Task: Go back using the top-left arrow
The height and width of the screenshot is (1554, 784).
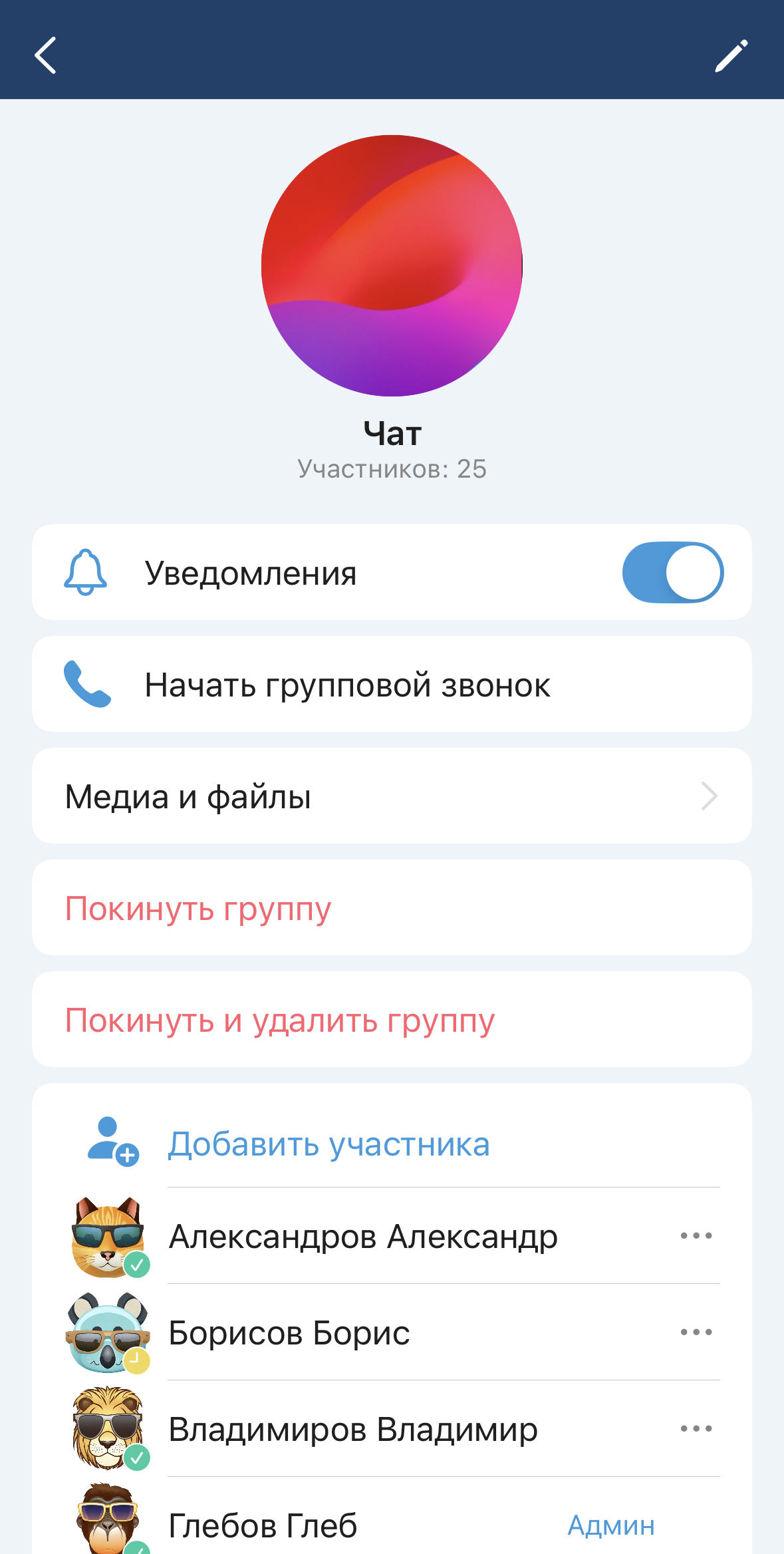Action: pos(45,55)
